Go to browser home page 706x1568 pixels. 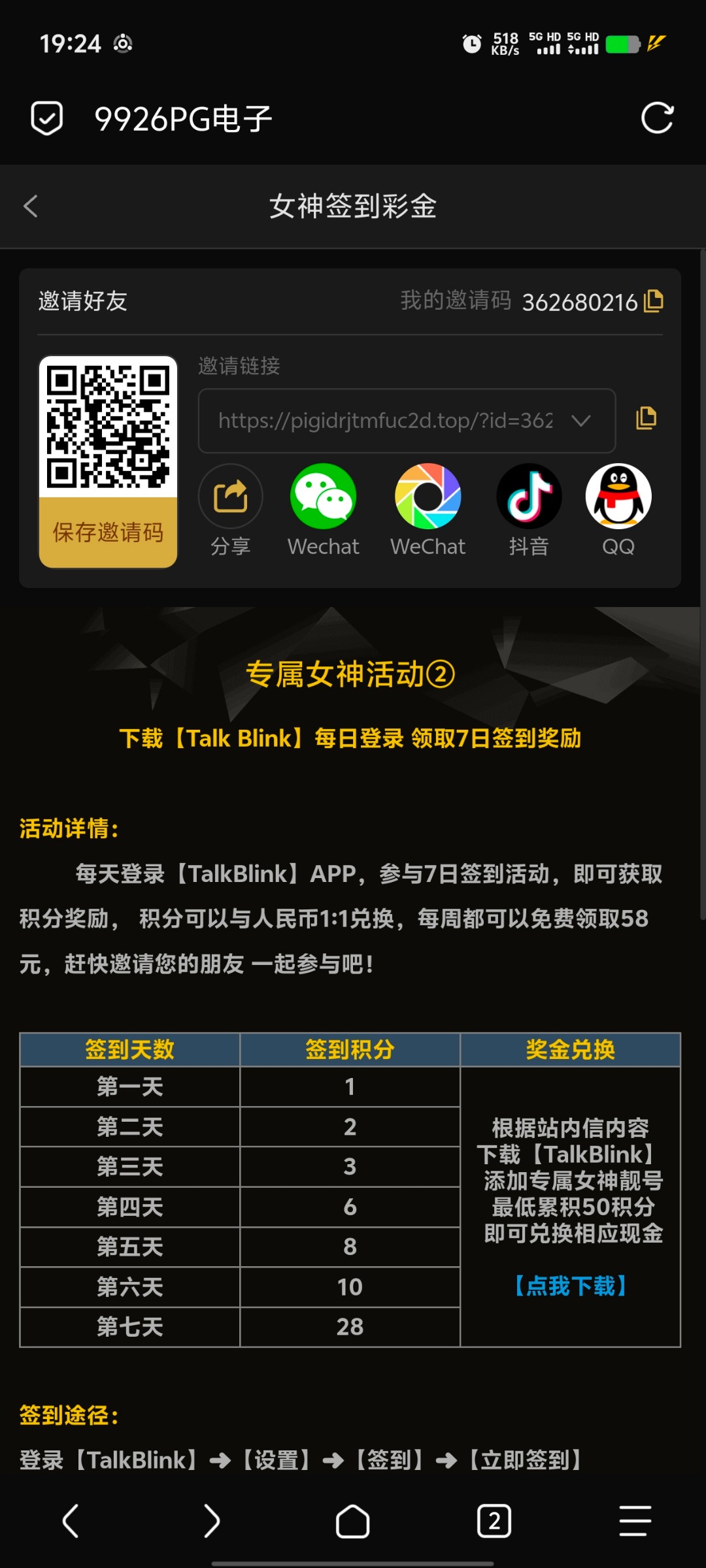point(352,1521)
